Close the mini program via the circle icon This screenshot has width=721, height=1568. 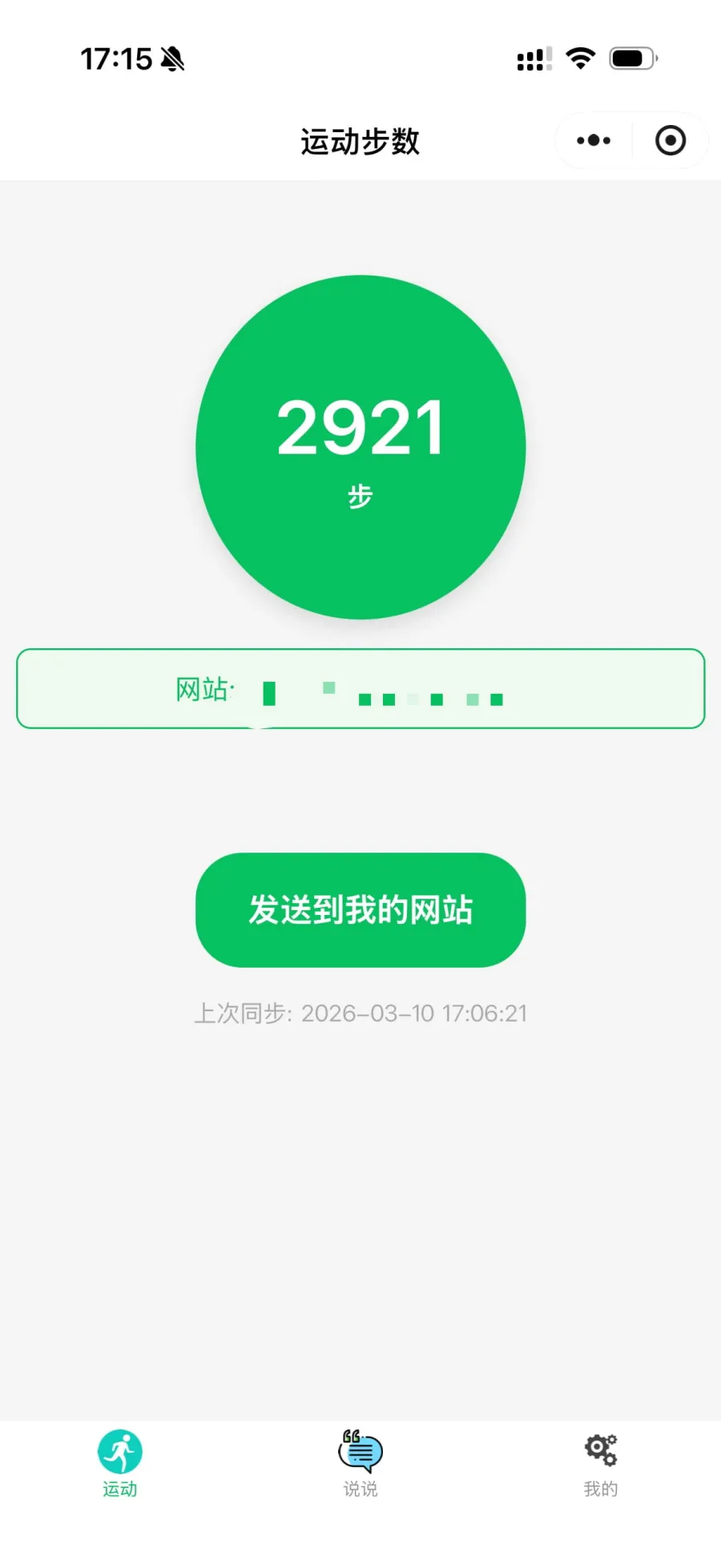670,141
